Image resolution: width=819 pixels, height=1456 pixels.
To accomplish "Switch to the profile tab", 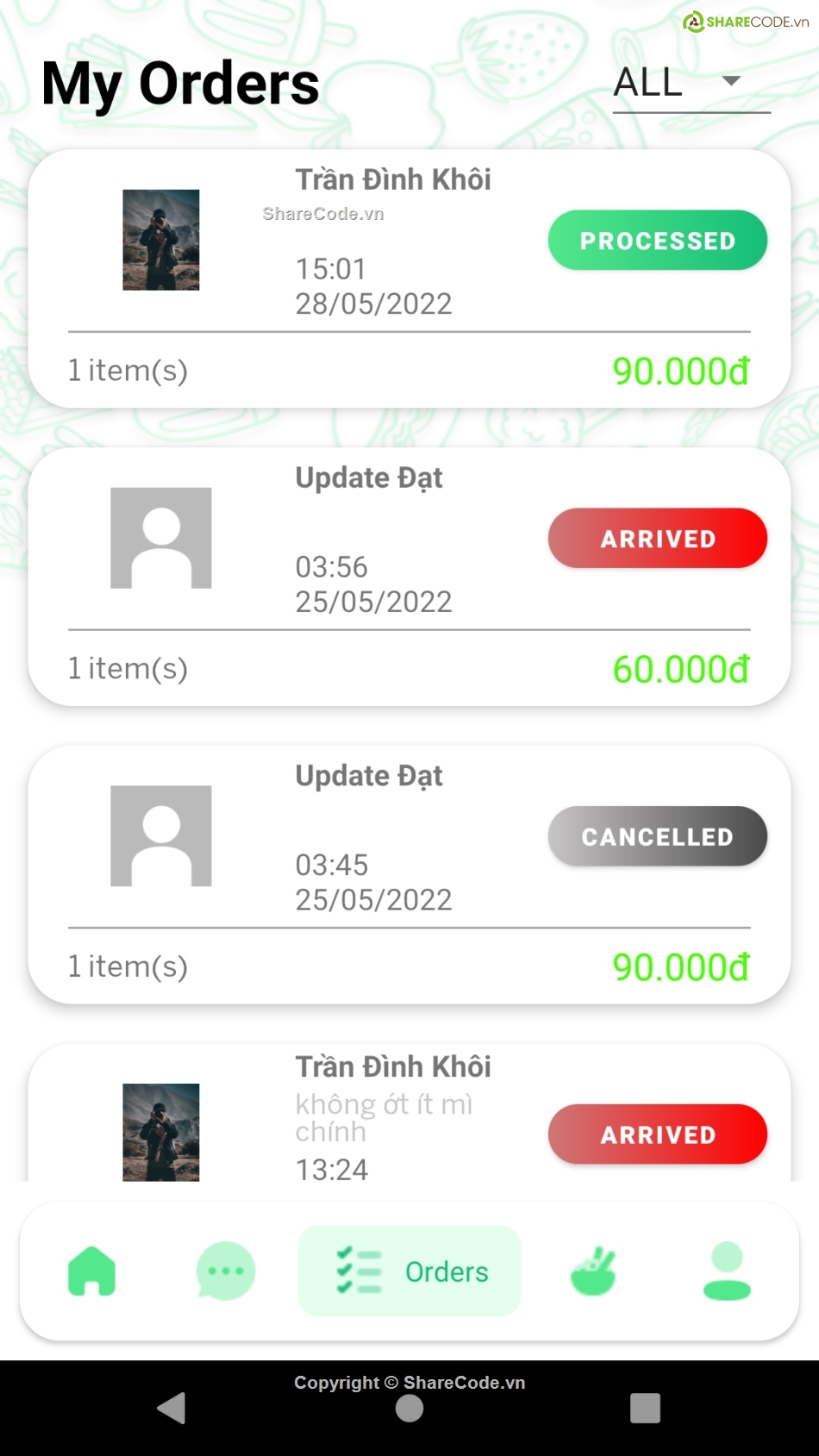I will point(727,1271).
